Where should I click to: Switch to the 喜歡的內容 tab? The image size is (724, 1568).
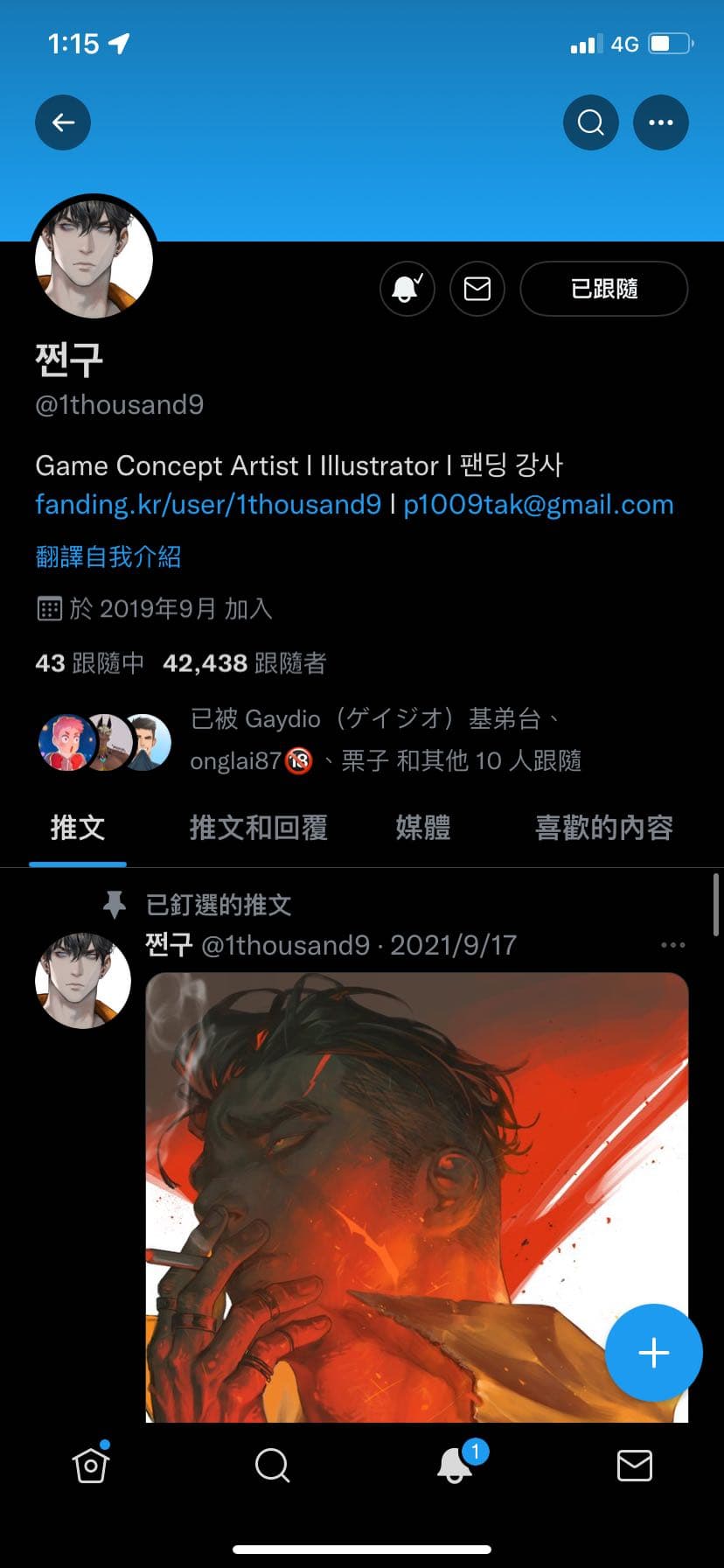[604, 828]
